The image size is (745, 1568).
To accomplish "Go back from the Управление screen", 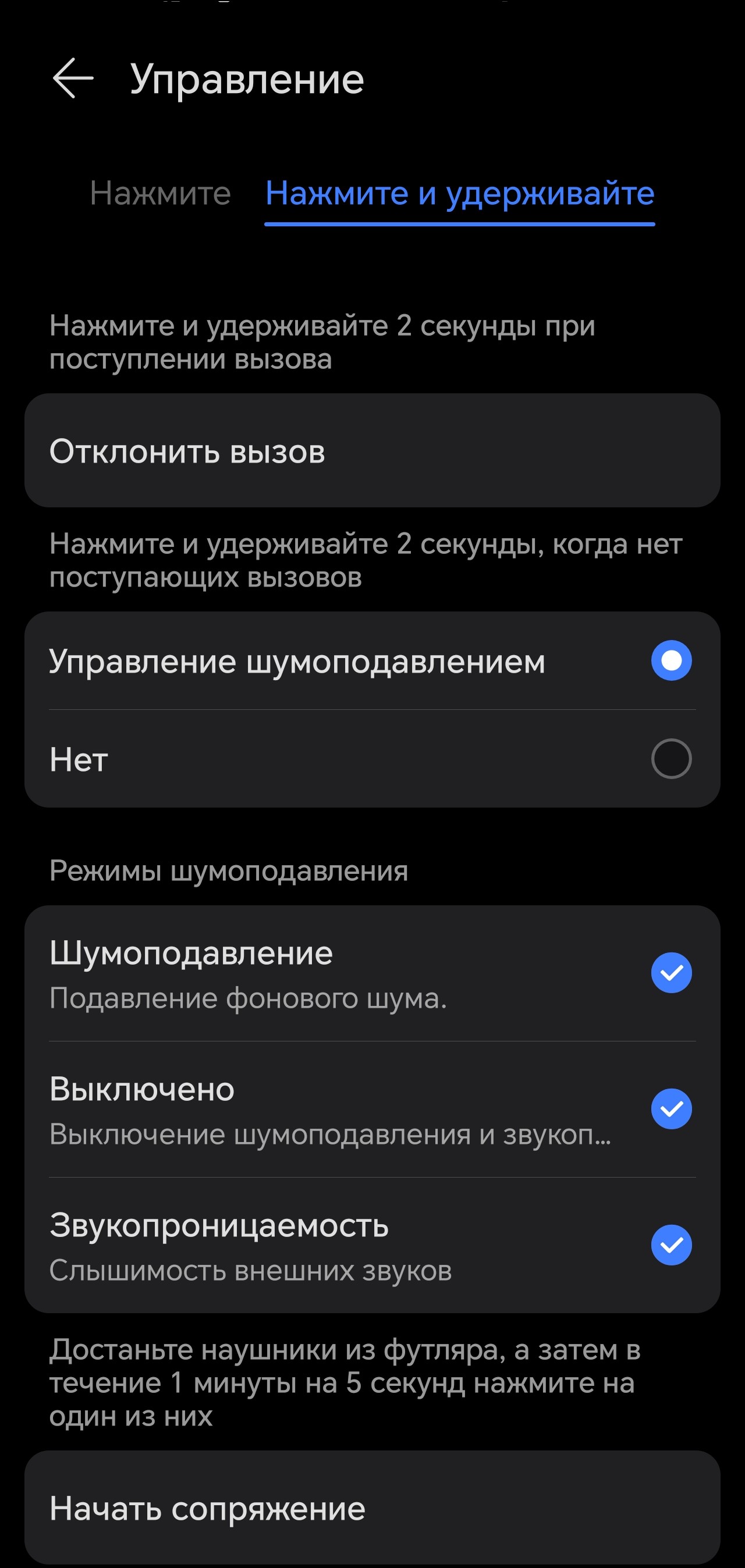I will point(73,79).
